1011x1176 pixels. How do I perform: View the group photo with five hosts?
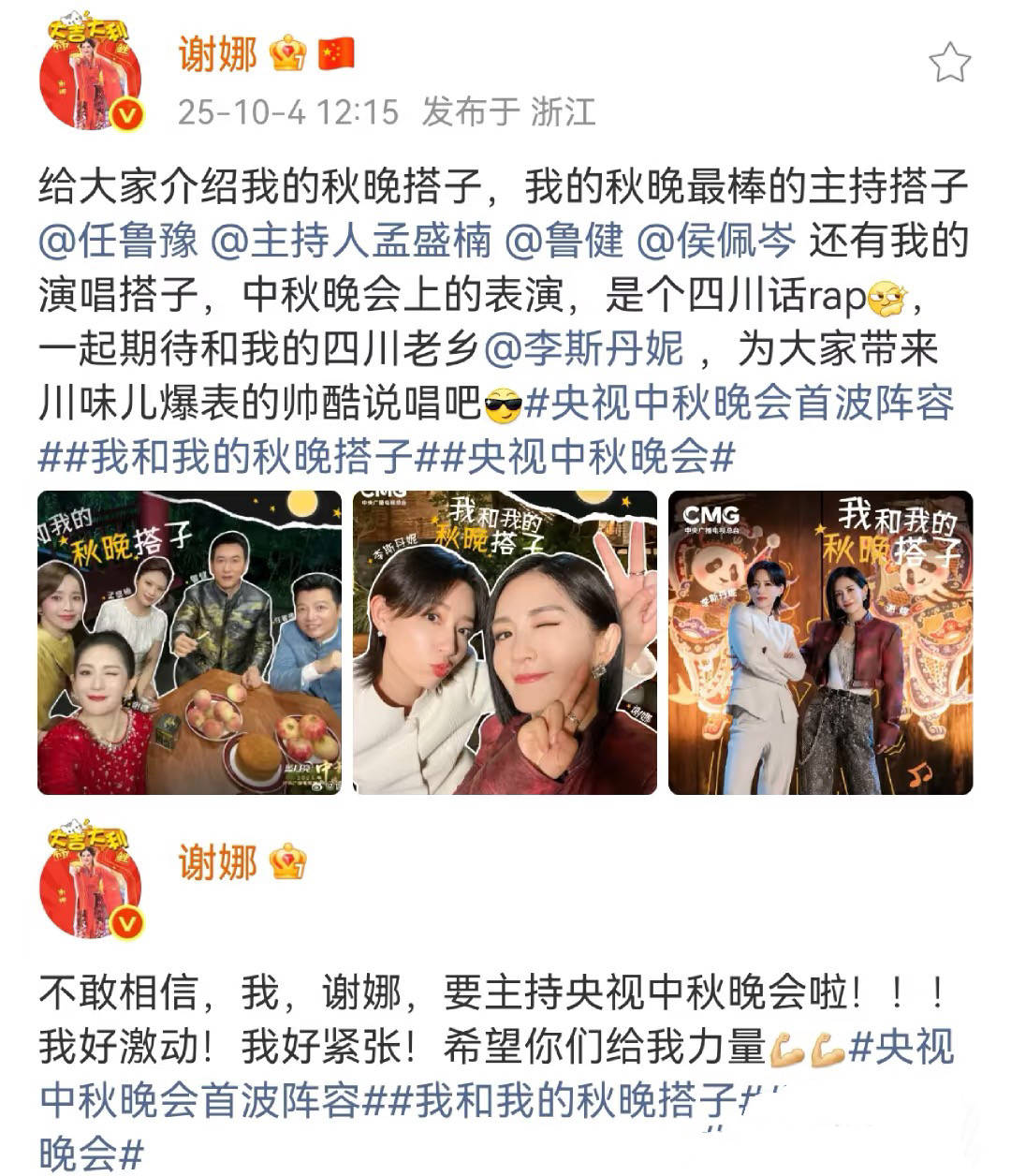tap(189, 642)
